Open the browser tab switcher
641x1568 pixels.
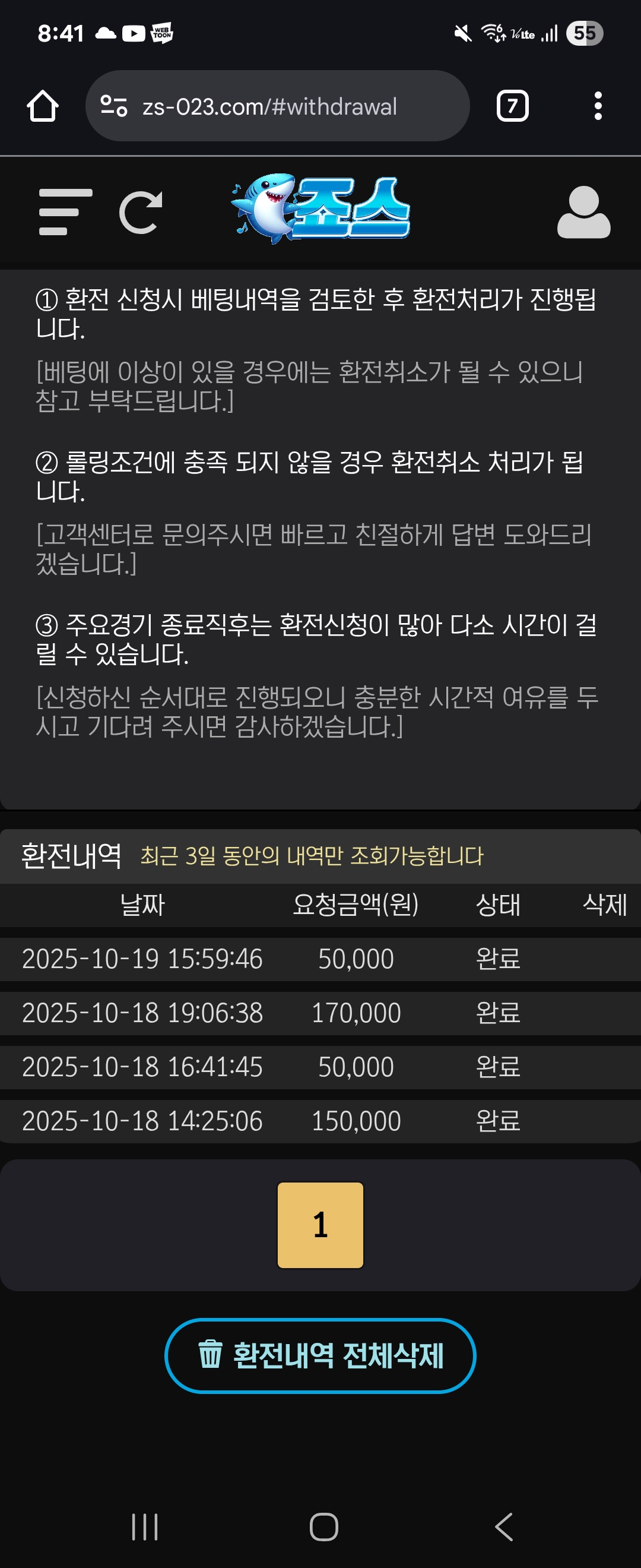[512, 106]
